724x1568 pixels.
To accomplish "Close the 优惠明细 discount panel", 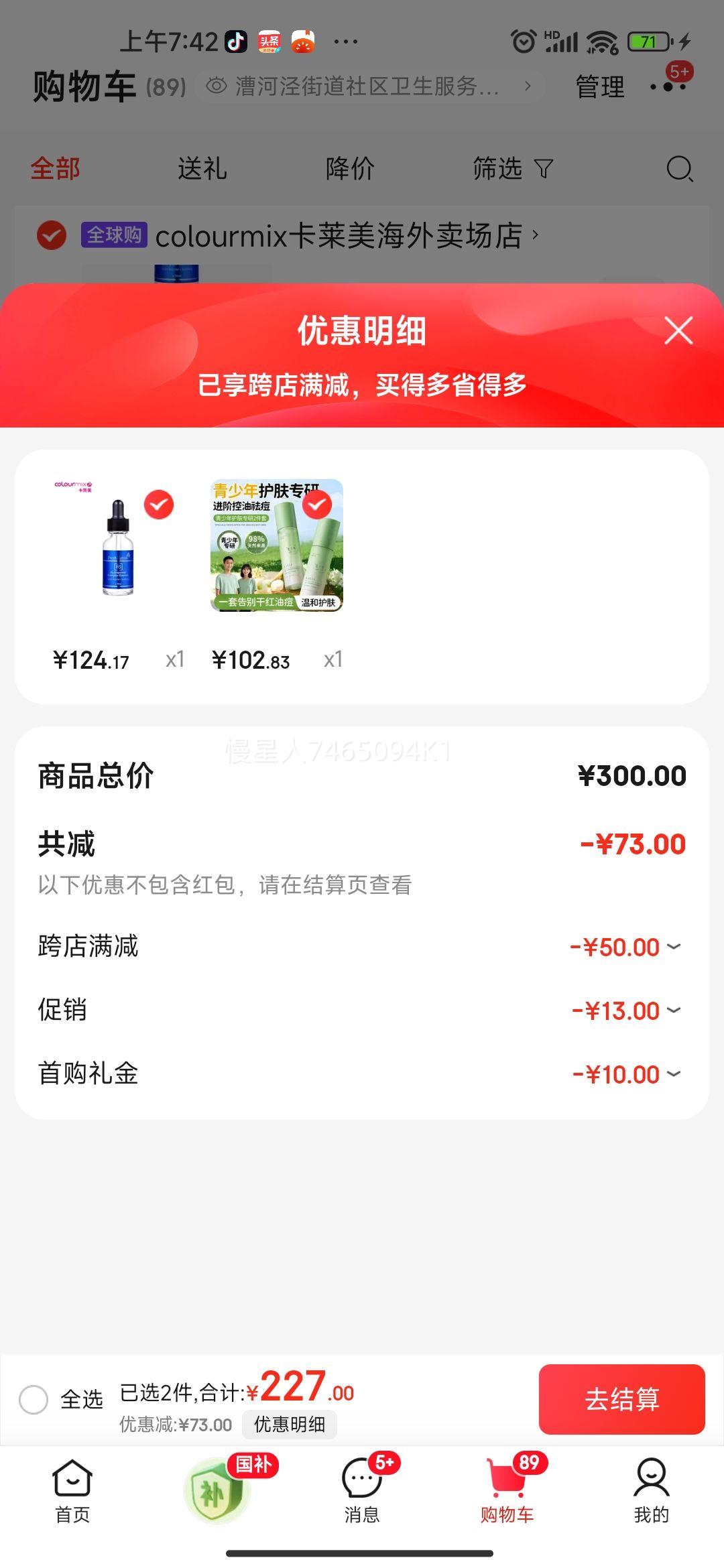I will click(x=678, y=331).
